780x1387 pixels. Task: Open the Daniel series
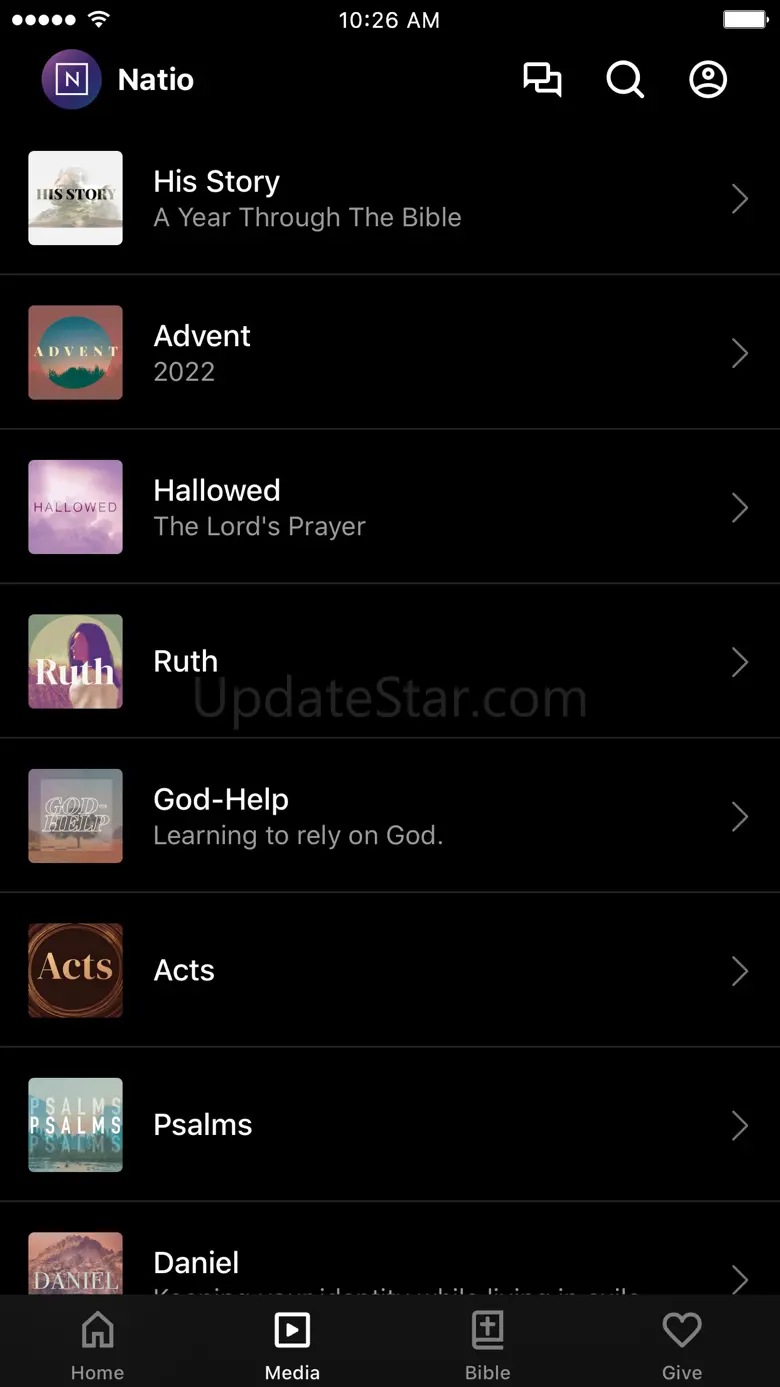tap(390, 1249)
